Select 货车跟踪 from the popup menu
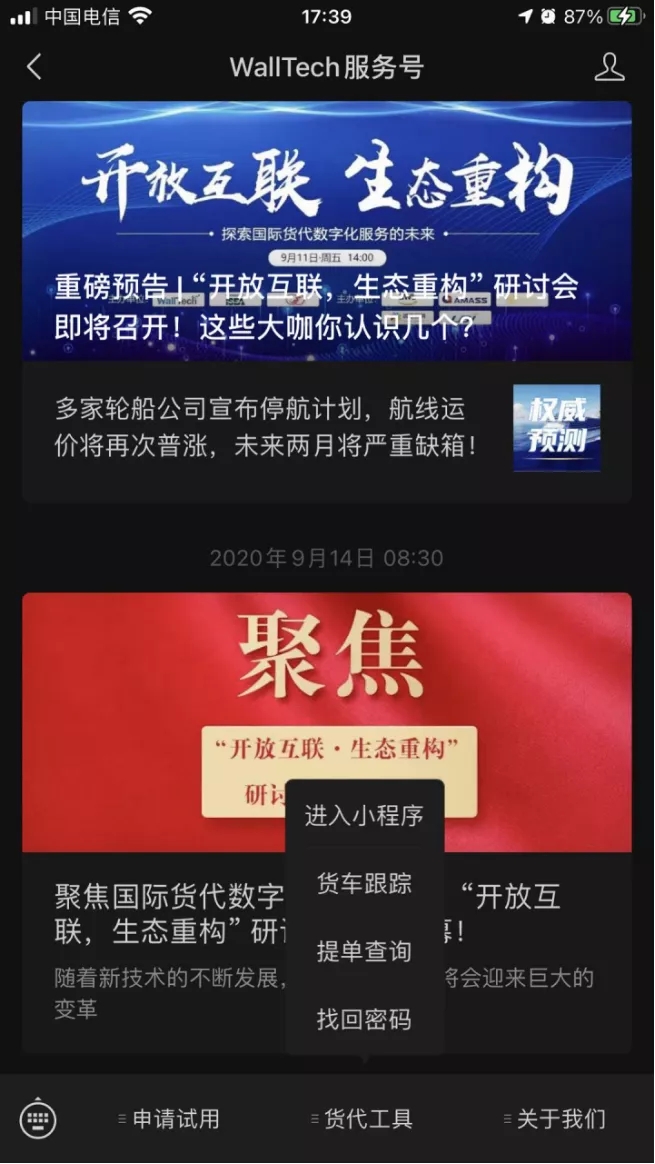655x1164 pixels. point(364,884)
